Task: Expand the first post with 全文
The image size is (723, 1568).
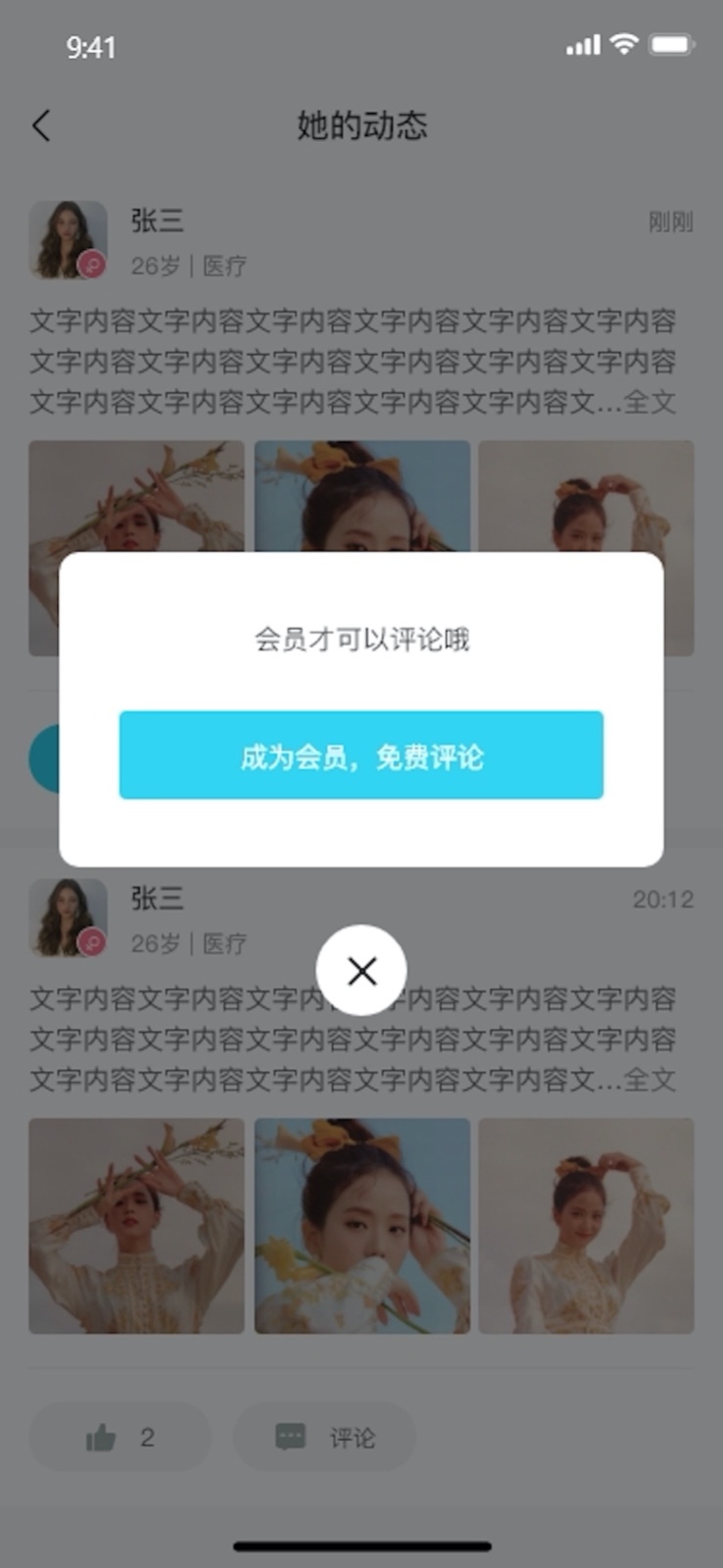Action: click(x=651, y=402)
